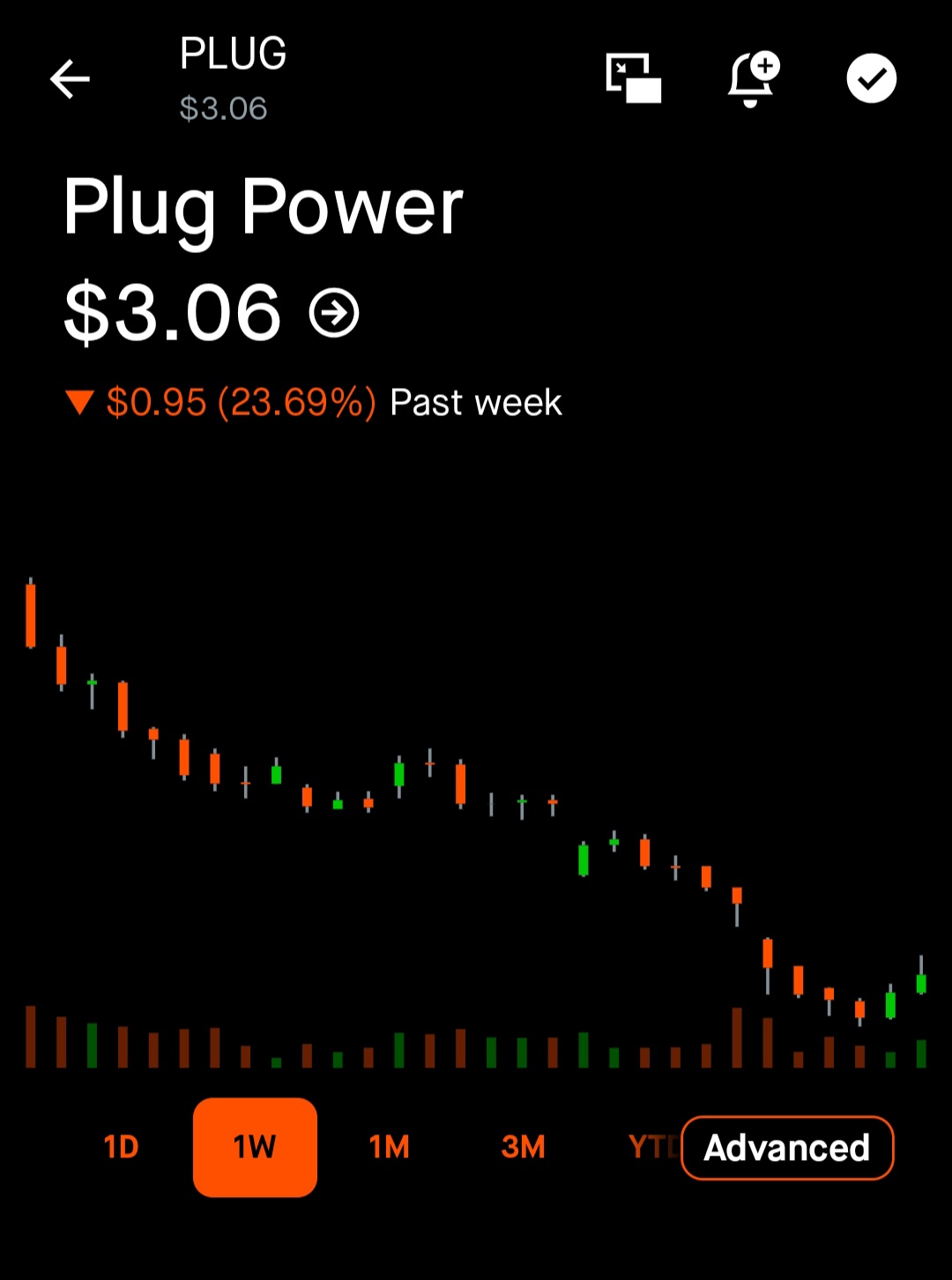Screen dimensions: 952x1280
Task: Tap the watchlist checkmark icon
Action: coord(871,78)
